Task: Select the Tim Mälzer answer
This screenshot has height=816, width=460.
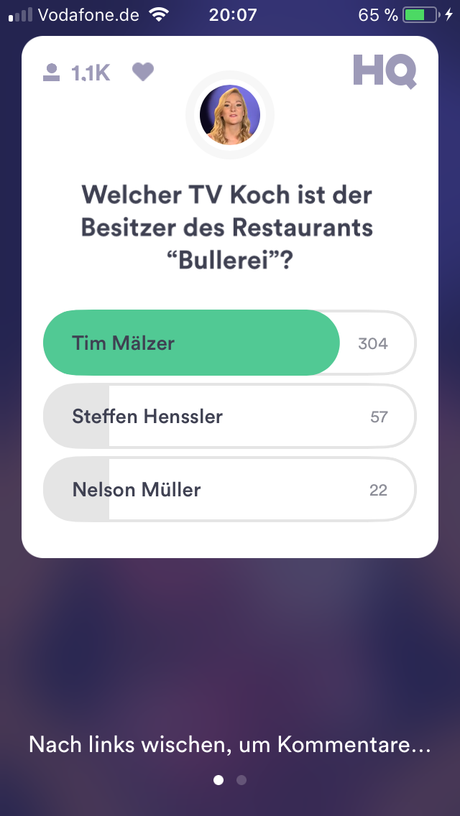Action: click(229, 343)
